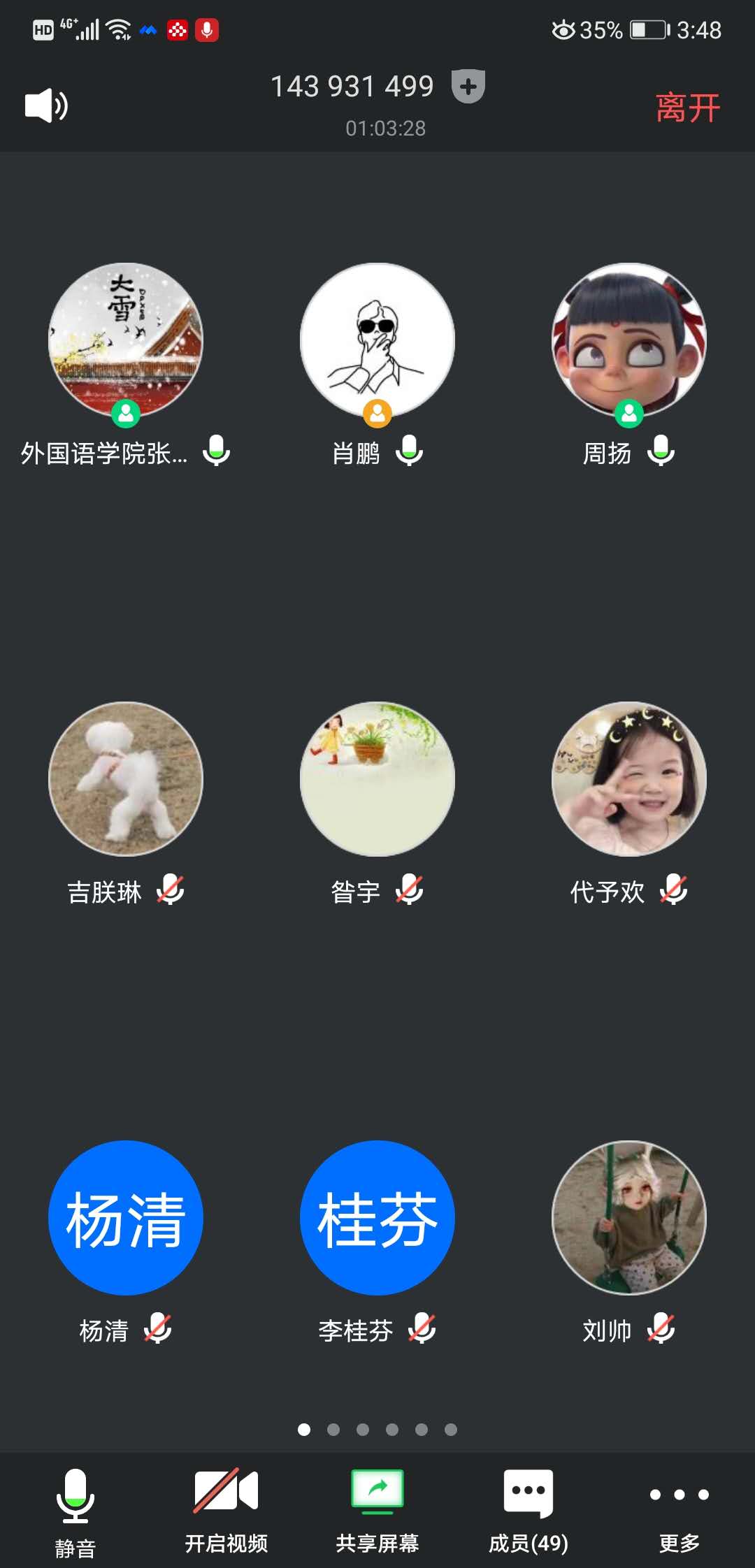Select participant 吉朕琳's avatar
Image resolution: width=755 pixels, height=1568 pixels.
[x=126, y=779]
